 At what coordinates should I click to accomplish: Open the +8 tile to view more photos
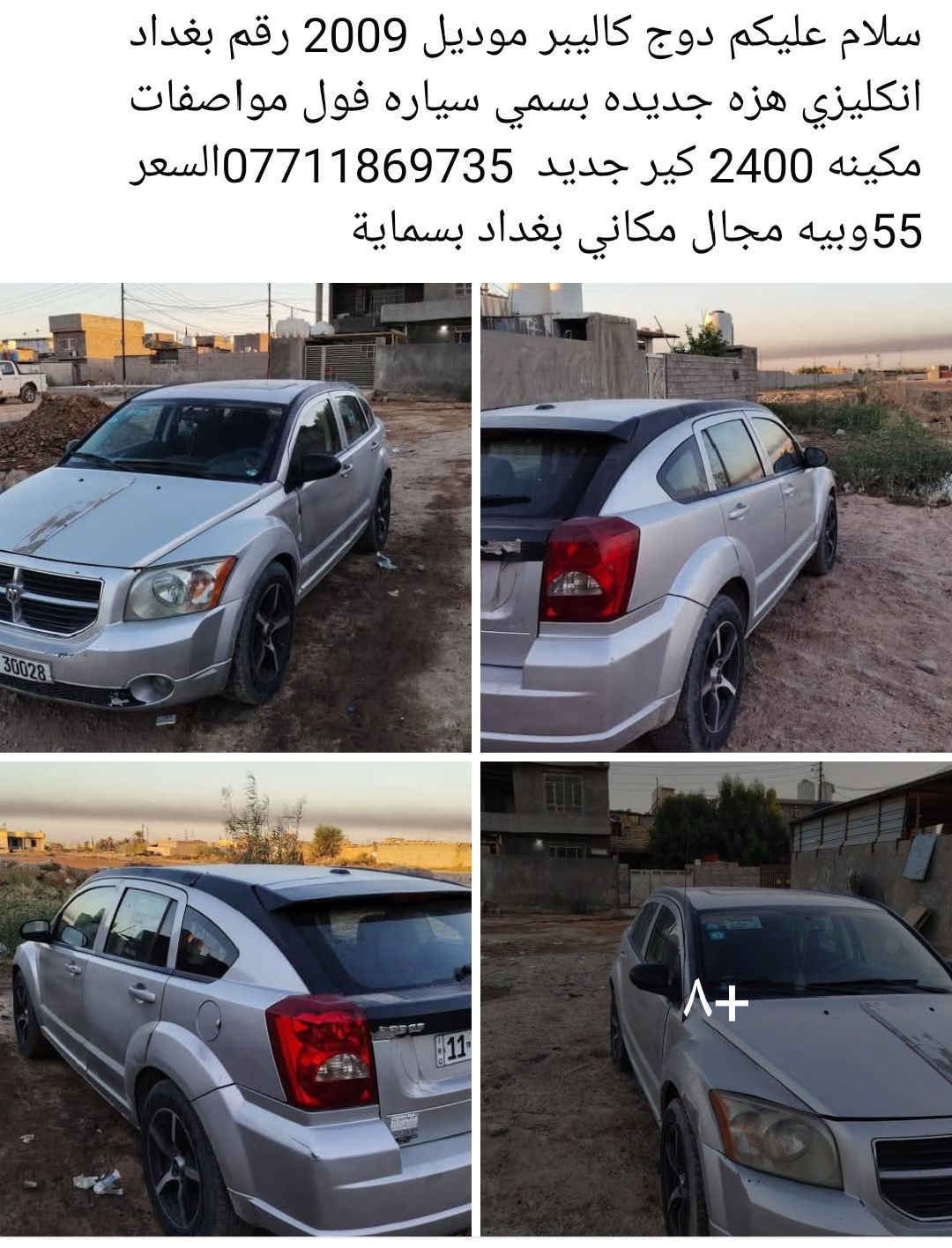716,999
